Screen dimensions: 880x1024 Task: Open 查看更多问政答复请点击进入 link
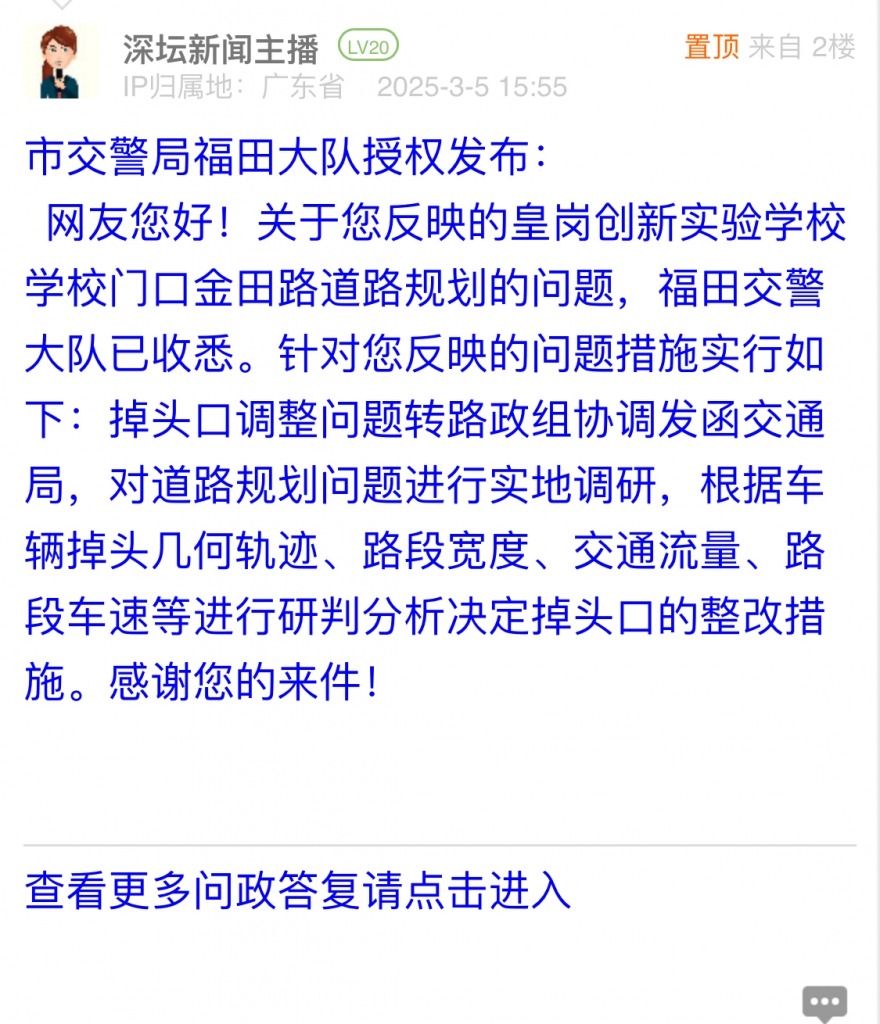coord(298,891)
